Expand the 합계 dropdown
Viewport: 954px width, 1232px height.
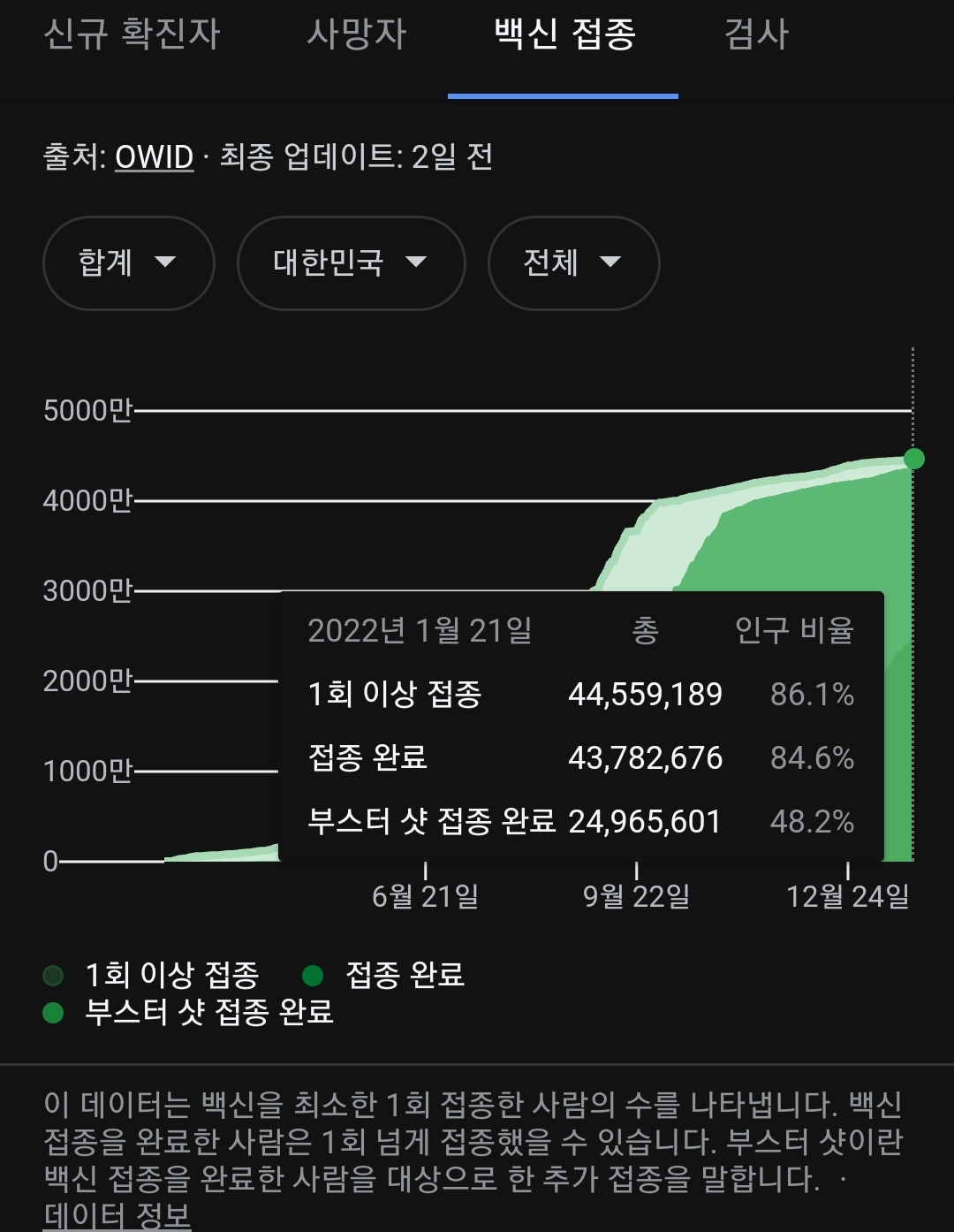click(x=129, y=262)
